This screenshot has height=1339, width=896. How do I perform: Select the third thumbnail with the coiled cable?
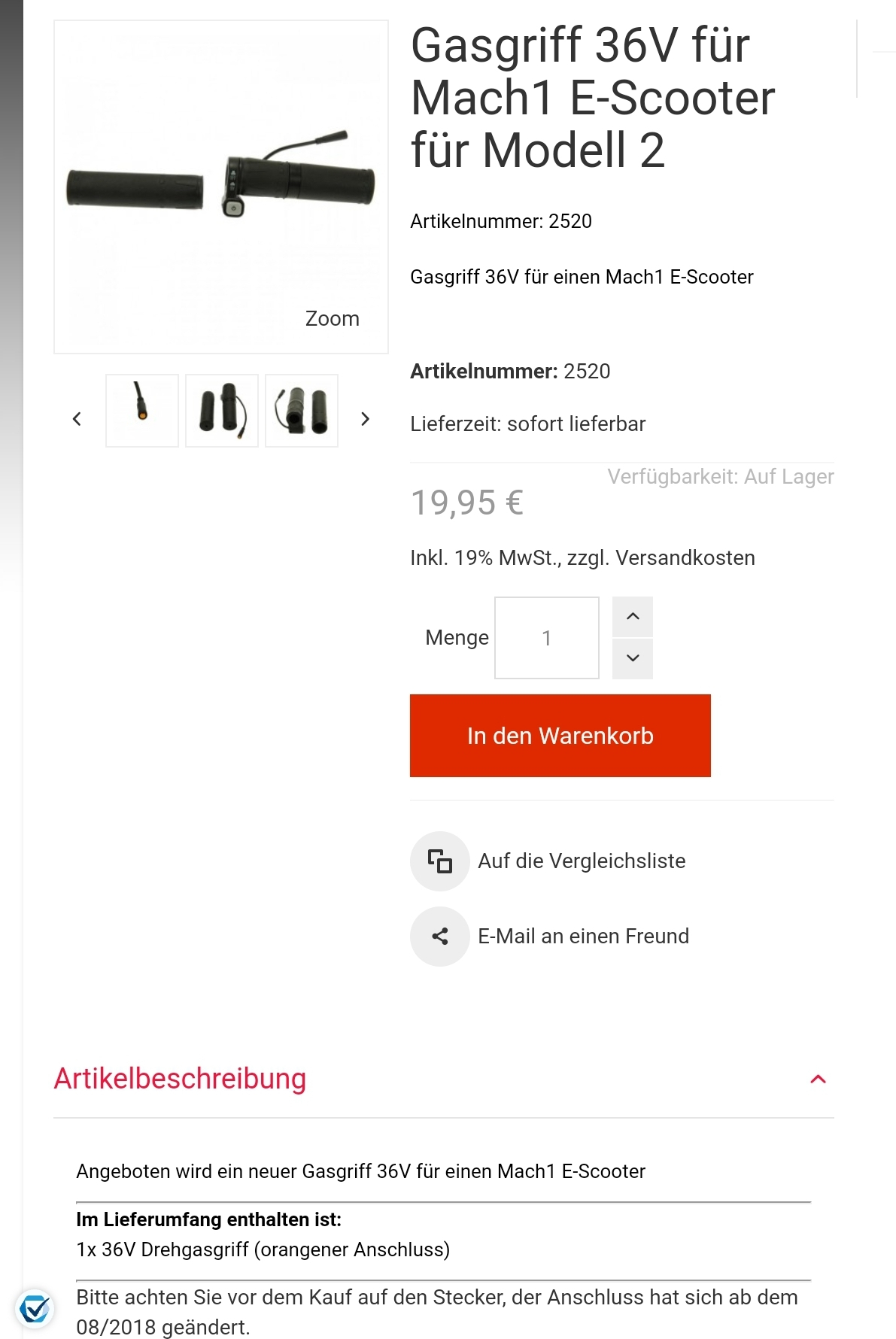click(x=302, y=411)
